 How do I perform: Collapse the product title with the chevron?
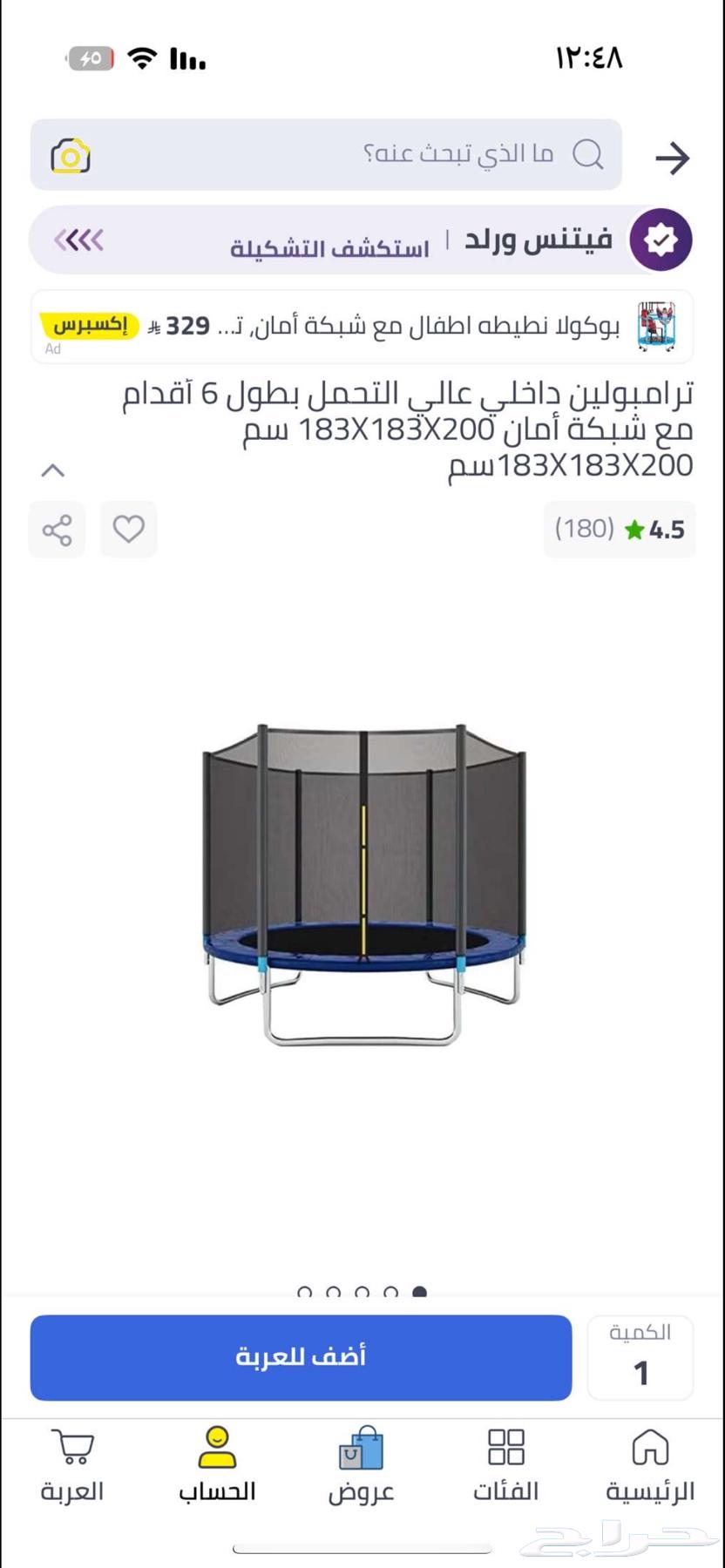pos(54,470)
